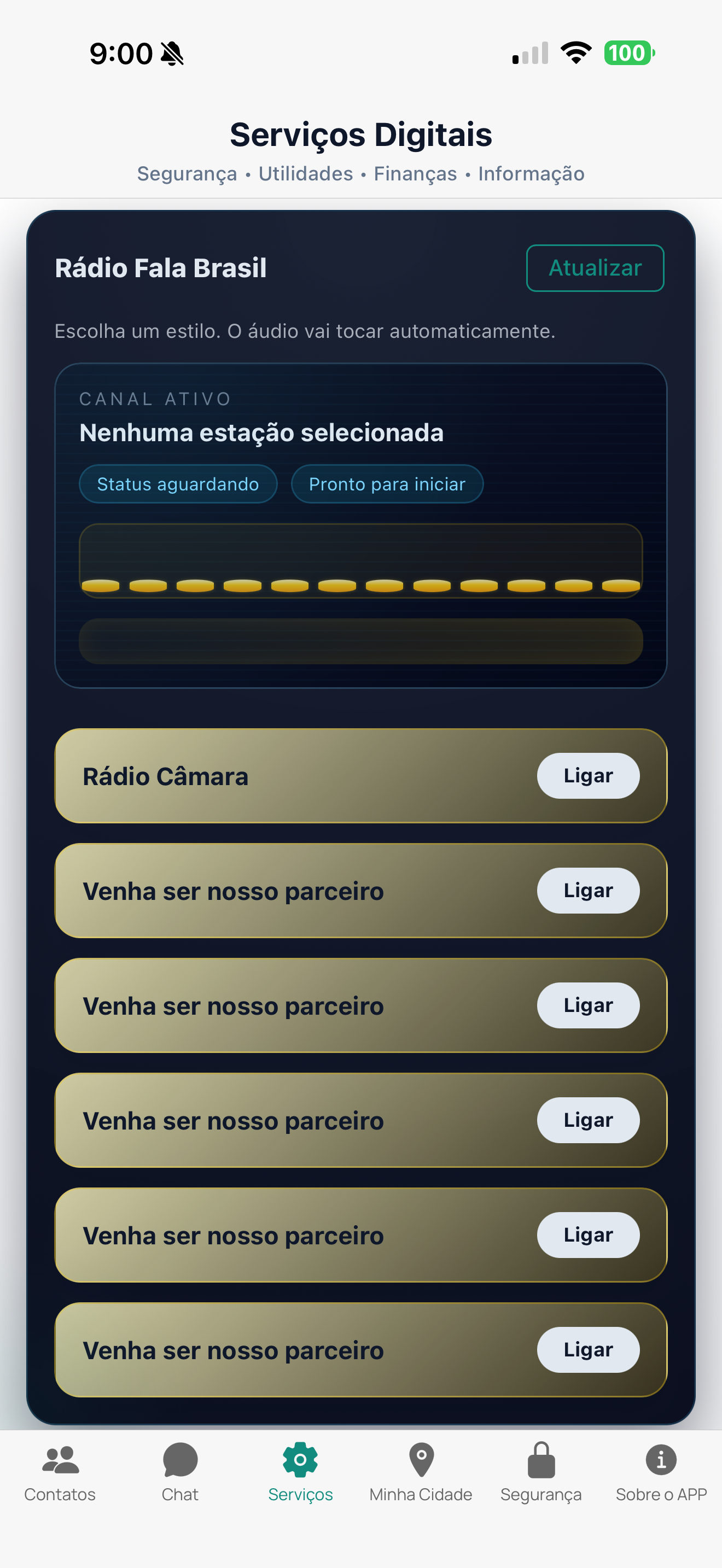Tap the Status aguardando pill

pos(178,483)
